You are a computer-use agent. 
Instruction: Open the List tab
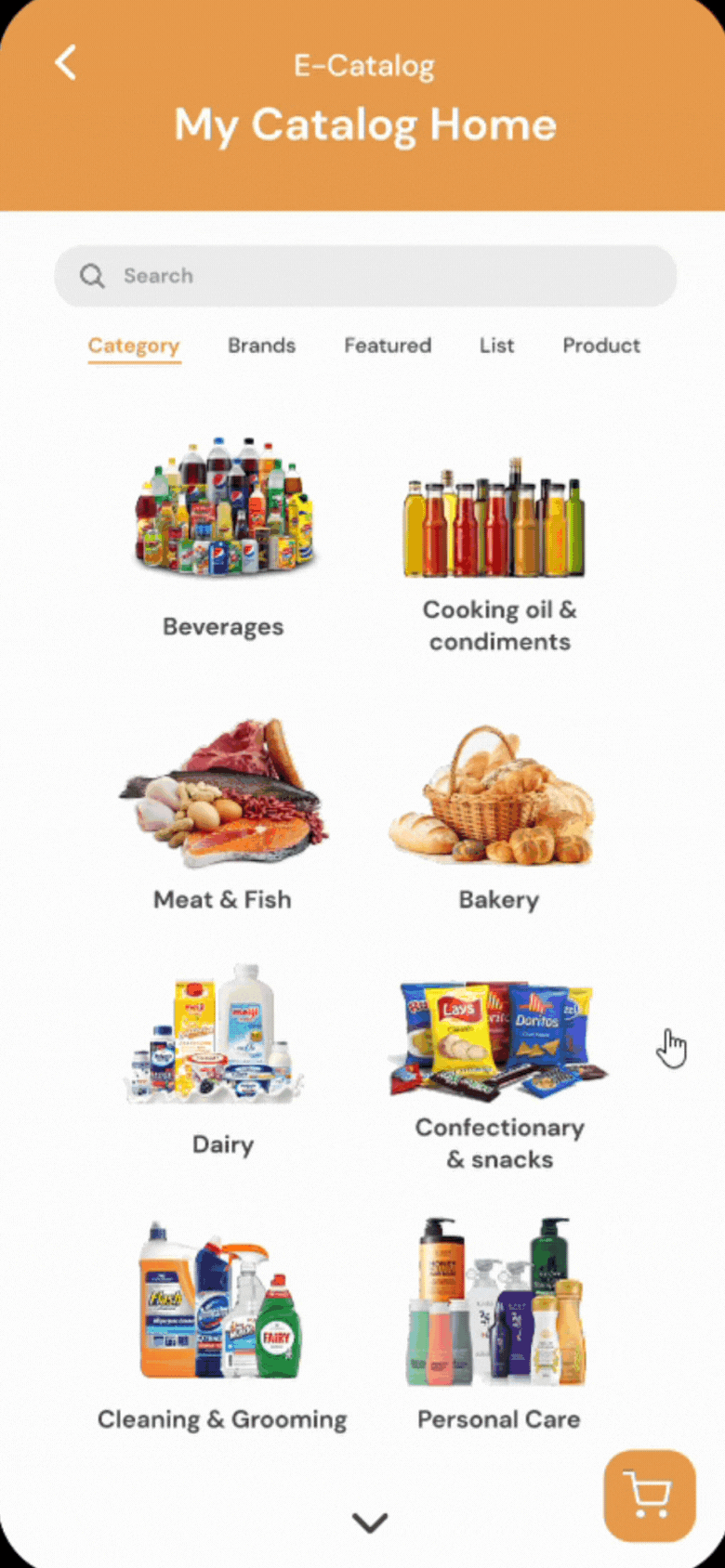[x=496, y=346]
